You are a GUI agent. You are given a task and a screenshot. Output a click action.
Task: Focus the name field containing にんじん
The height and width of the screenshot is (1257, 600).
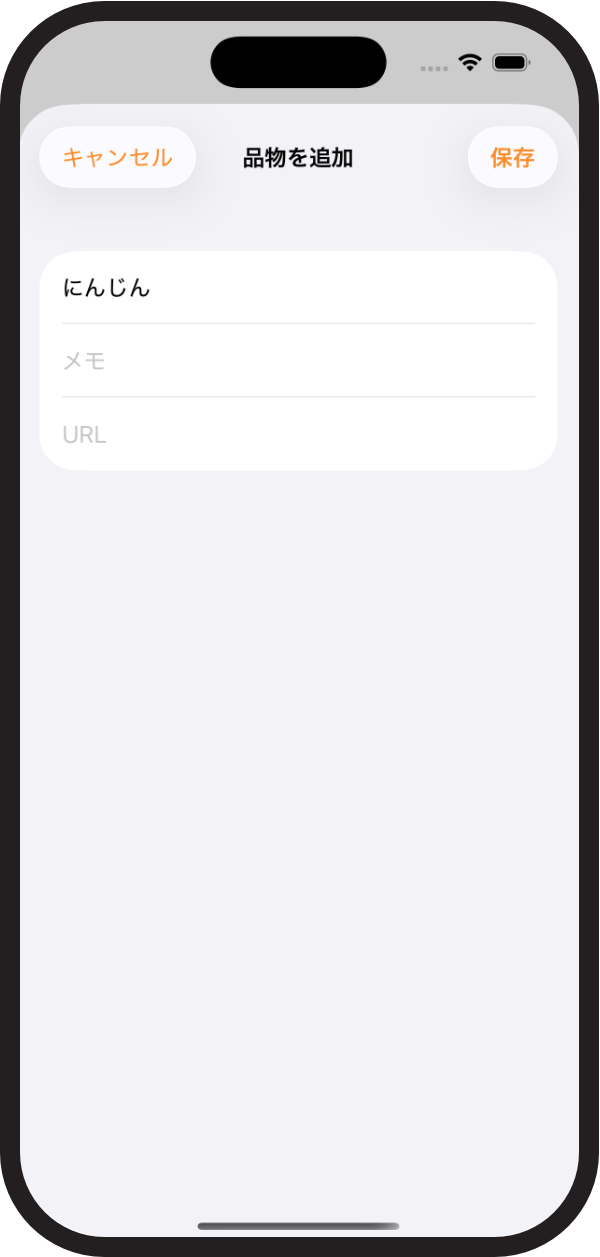pyautogui.click(x=298, y=288)
